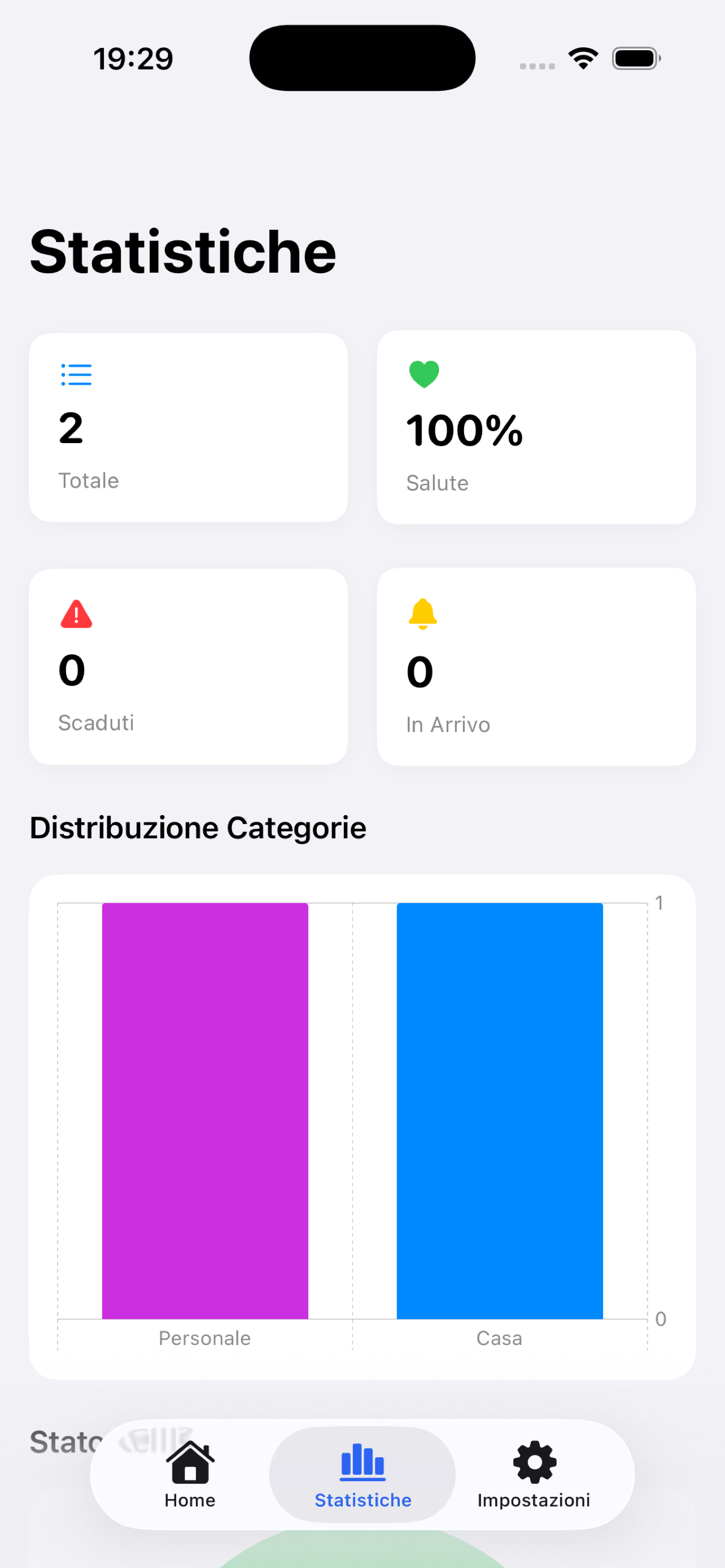This screenshot has height=1568, width=725.
Task: Tap the battery indicator in status bar
Action: pos(635,58)
